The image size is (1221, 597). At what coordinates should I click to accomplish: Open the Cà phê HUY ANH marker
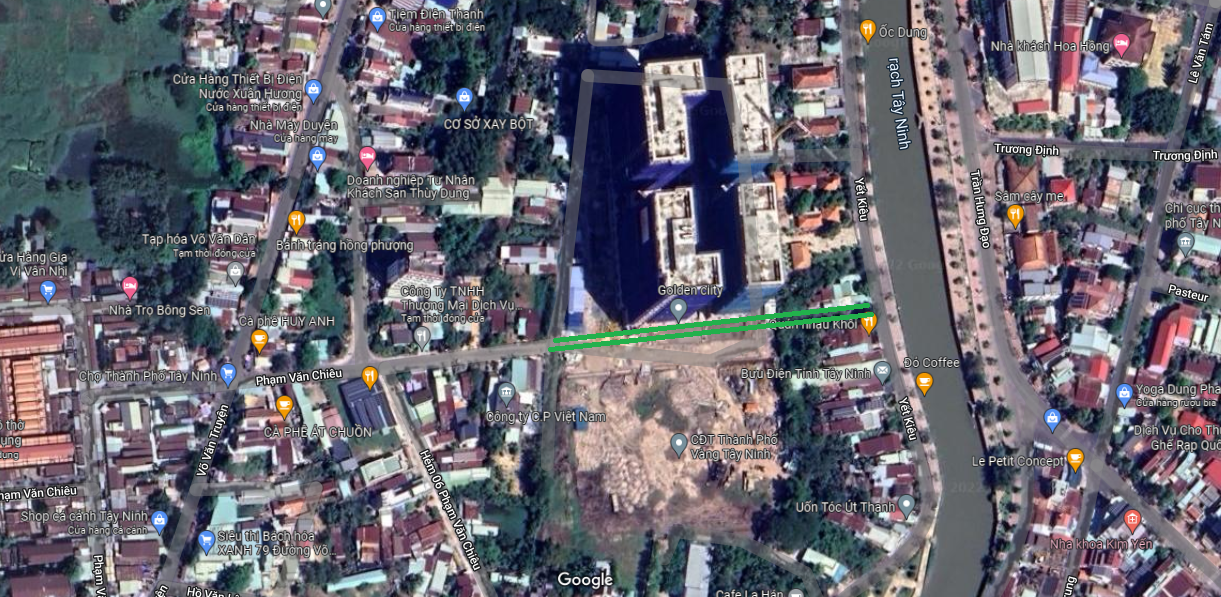click(x=259, y=341)
